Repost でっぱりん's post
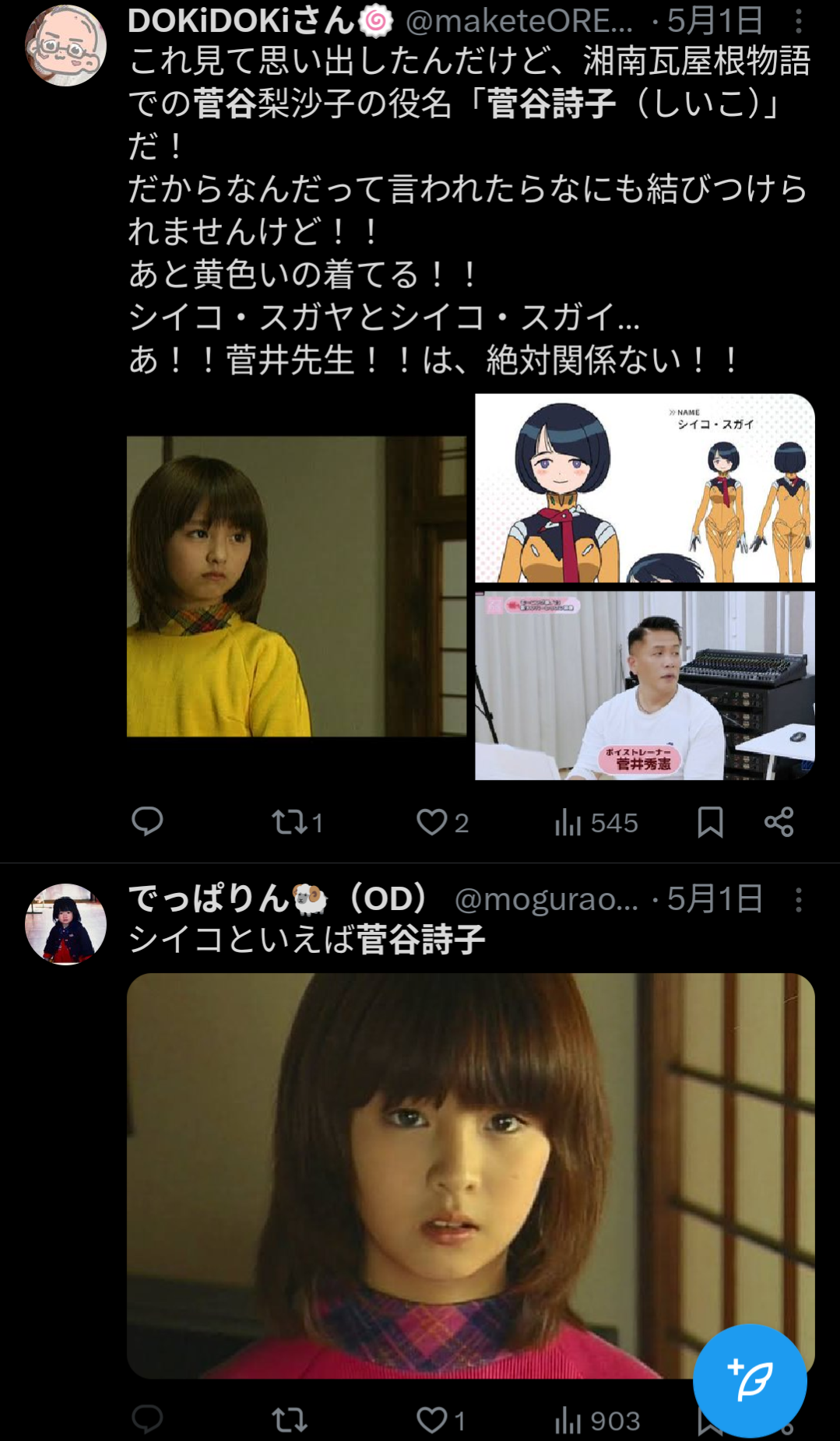The width and height of the screenshot is (840, 1441). (290, 1420)
